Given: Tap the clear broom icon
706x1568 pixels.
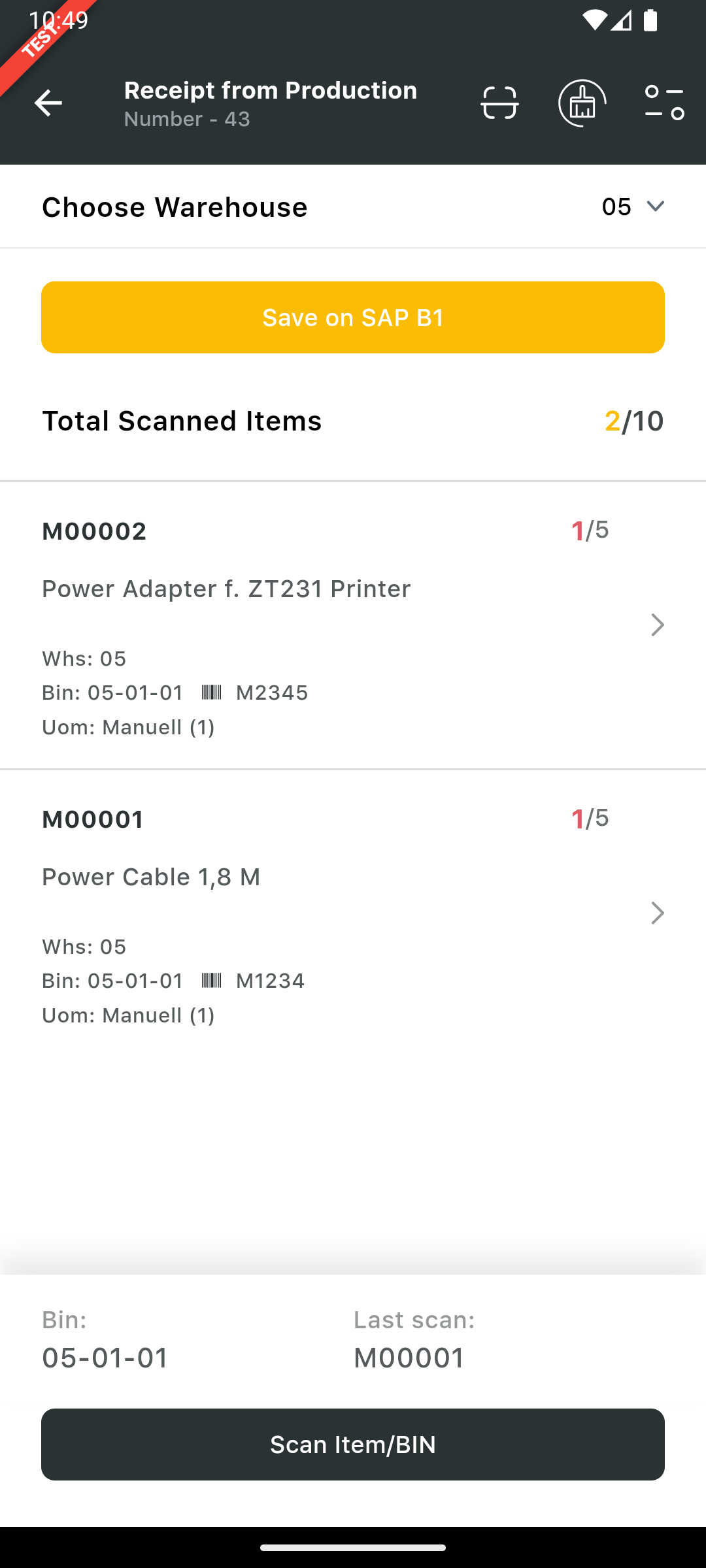Looking at the screenshot, I should 582,103.
